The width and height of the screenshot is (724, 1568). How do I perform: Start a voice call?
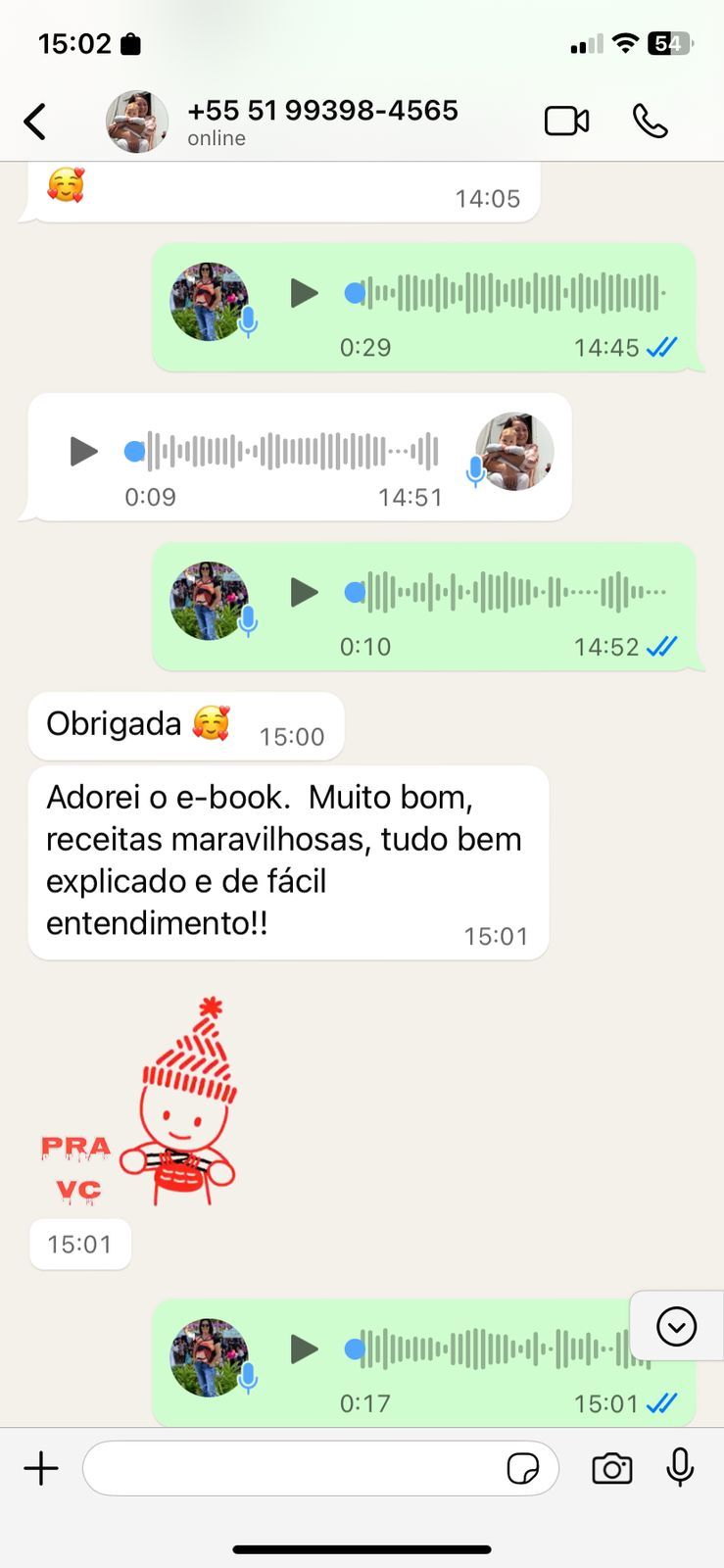650,122
